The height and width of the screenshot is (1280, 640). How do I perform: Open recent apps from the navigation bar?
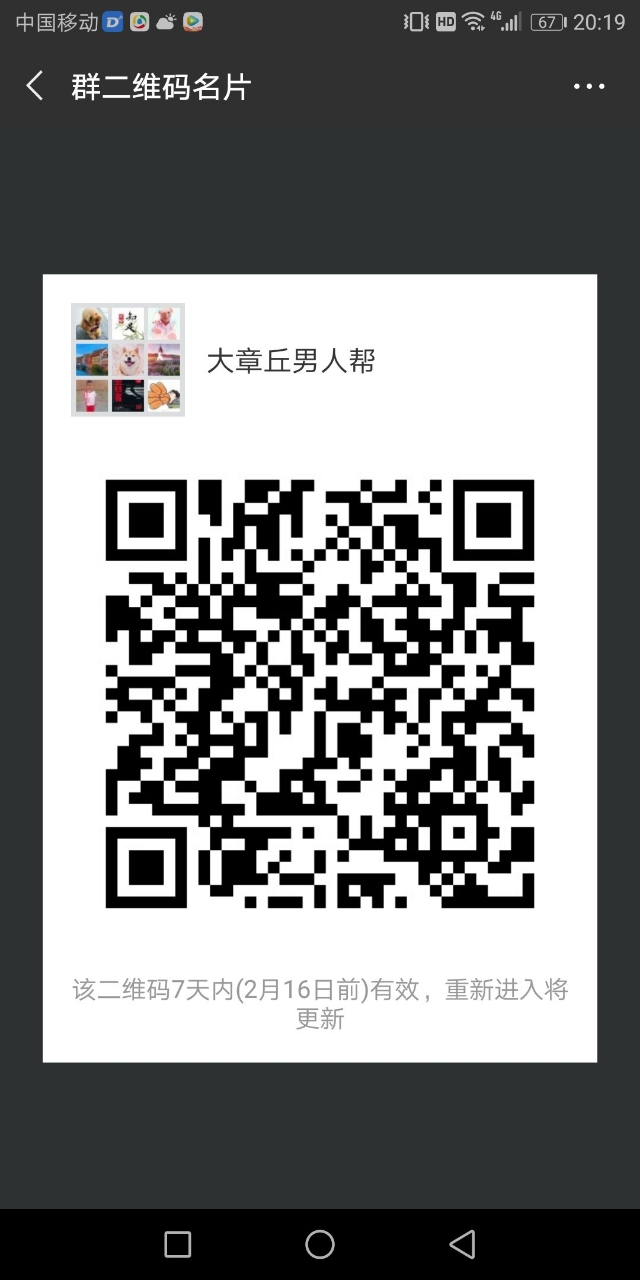tap(178, 1244)
